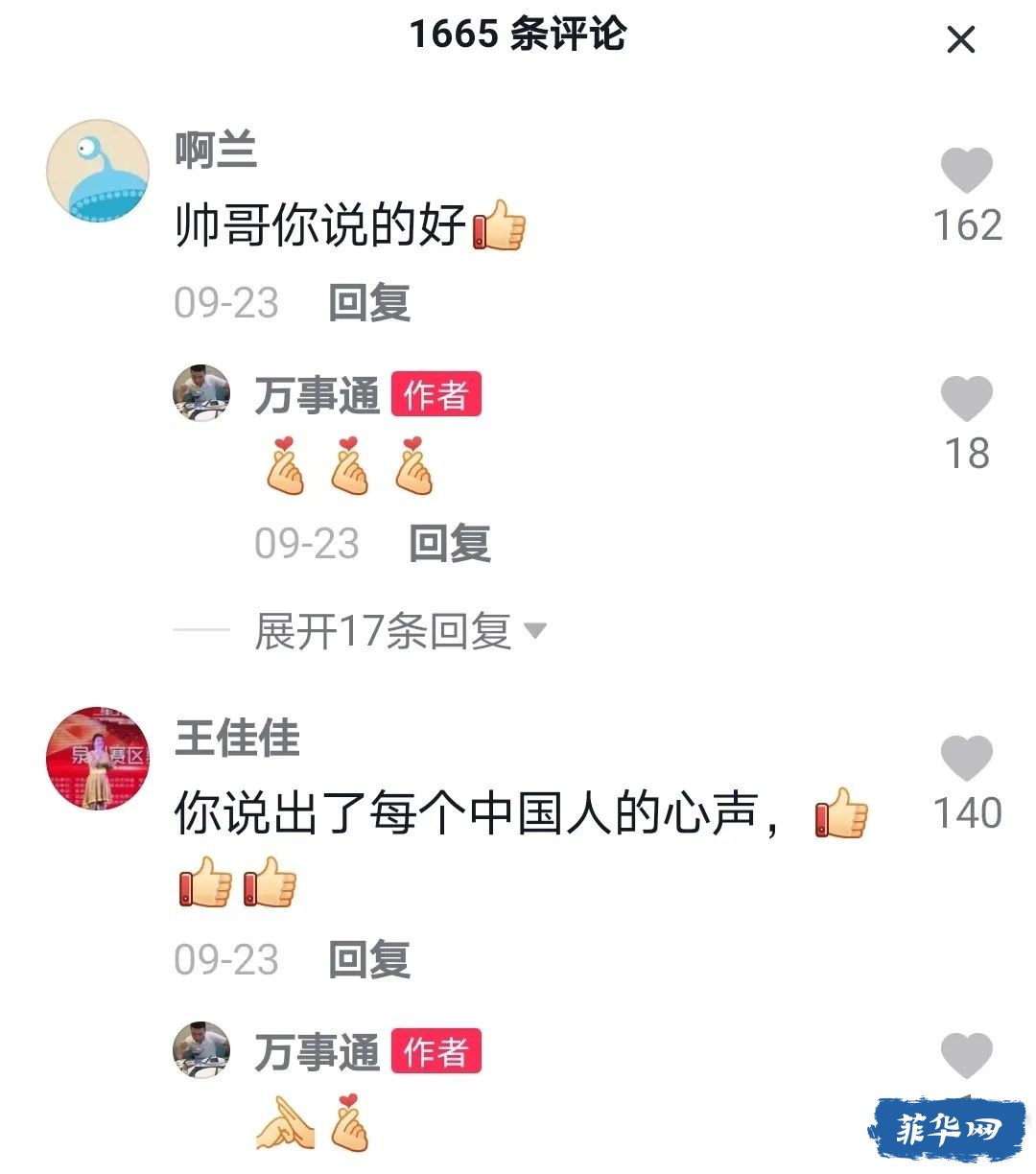
Task: Like 万事通's reply under 王佳佳's comment
Action: click(966, 1056)
